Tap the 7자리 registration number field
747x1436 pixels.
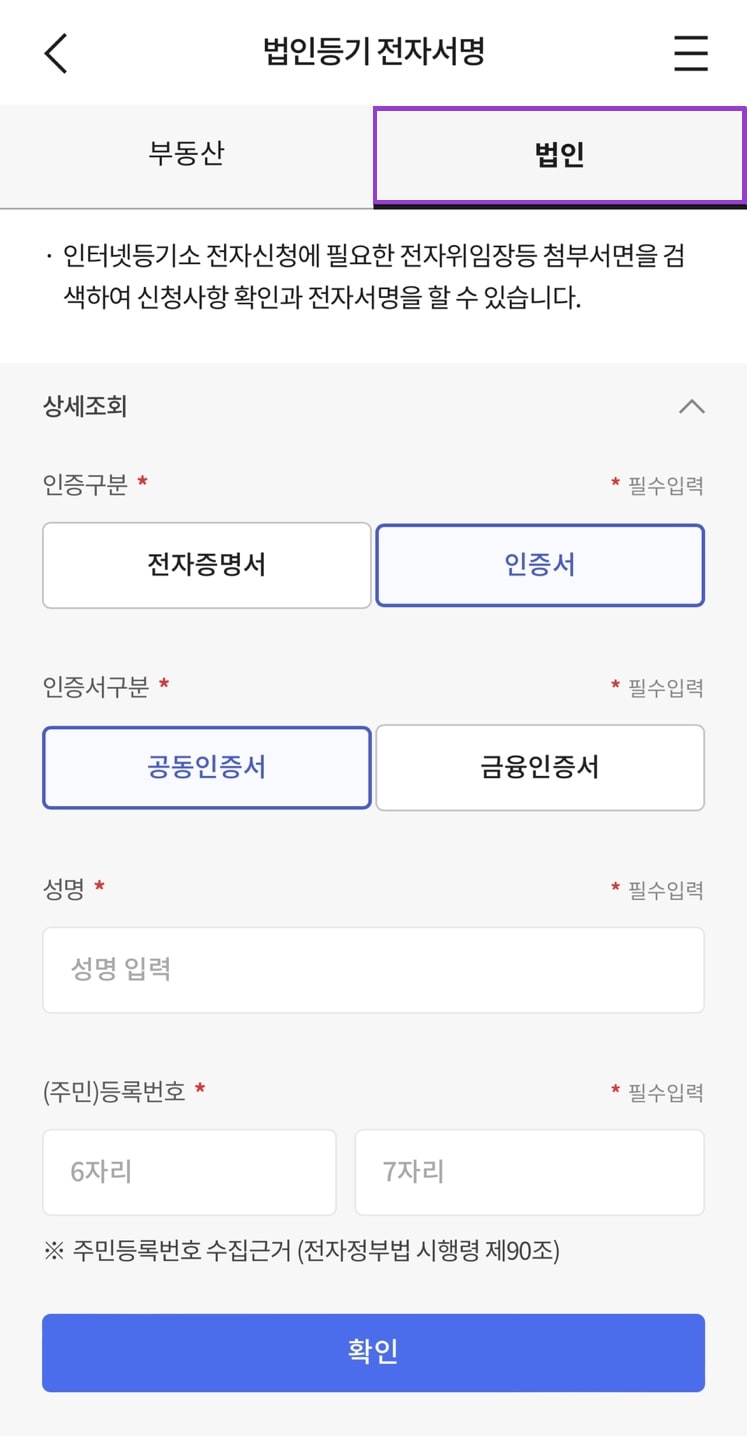pyautogui.click(x=529, y=1171)
